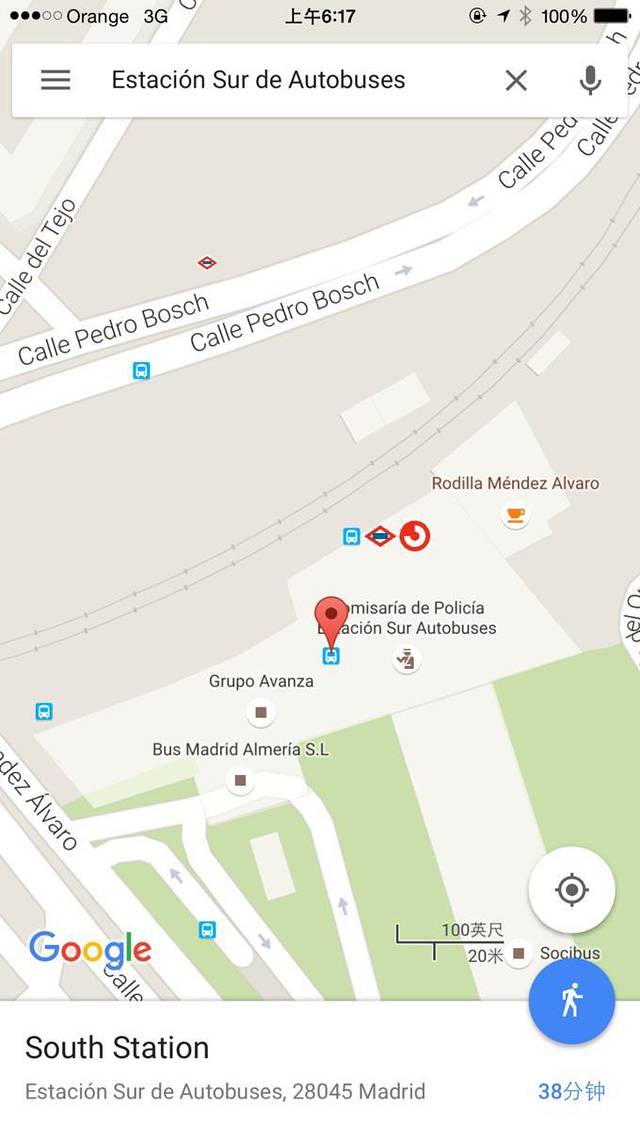Select the Grupo Avanza map marker
The height and width of the screenshot is (1137, 640).
tap(261, 713)
